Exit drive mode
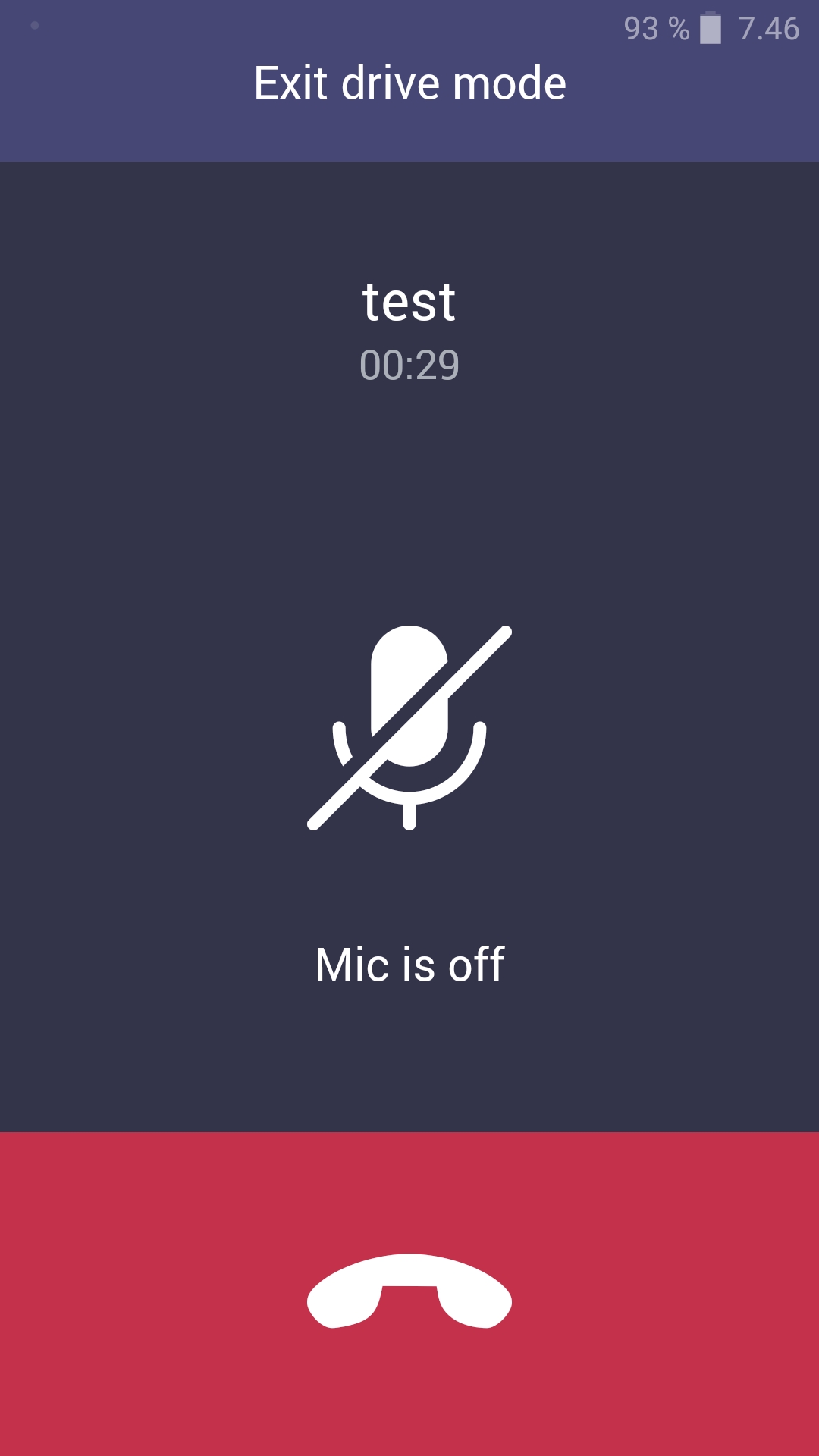The image size is (819, 1456). coord(409,83)
